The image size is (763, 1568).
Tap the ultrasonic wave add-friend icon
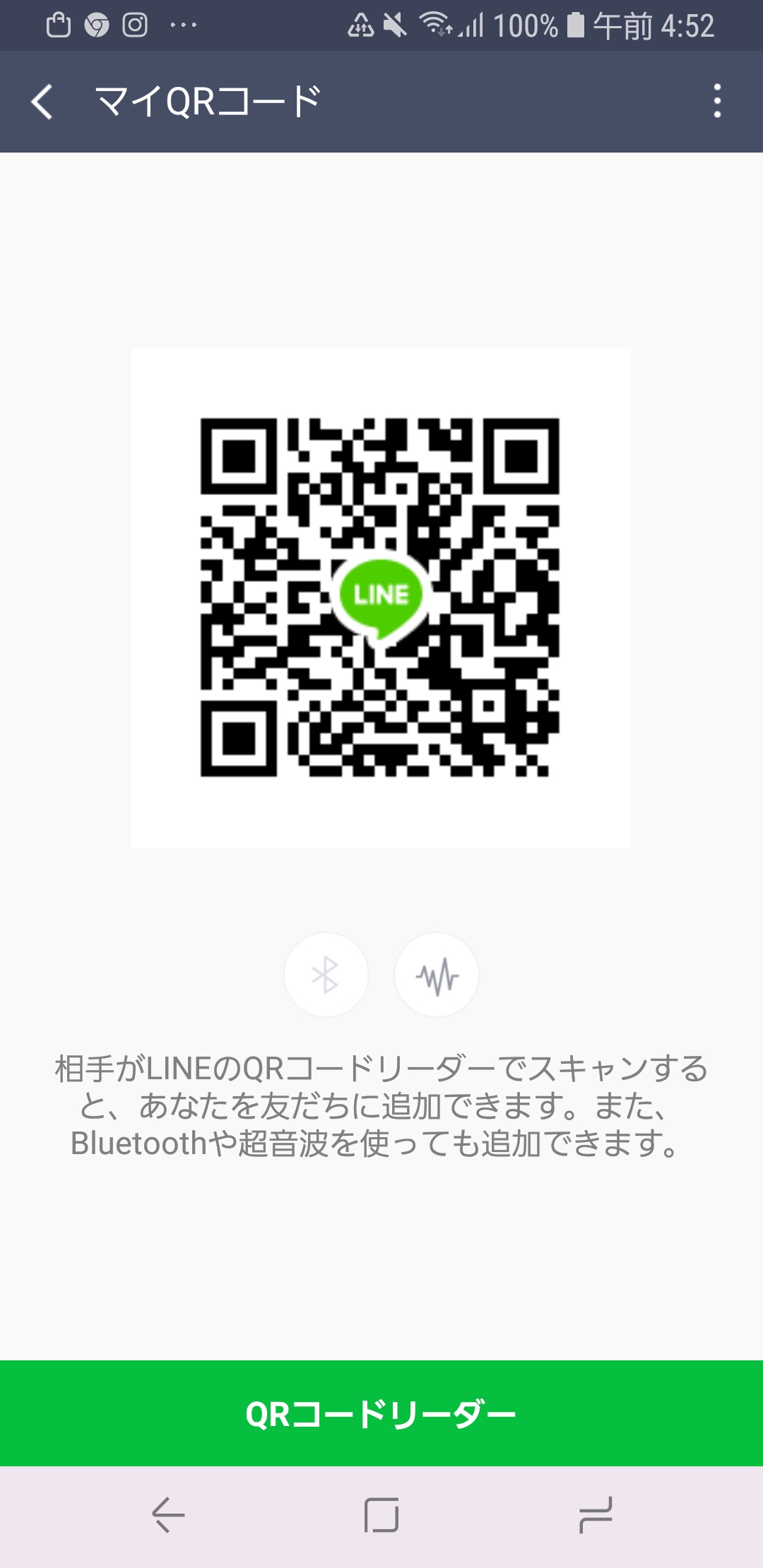[x=437, y=975]
